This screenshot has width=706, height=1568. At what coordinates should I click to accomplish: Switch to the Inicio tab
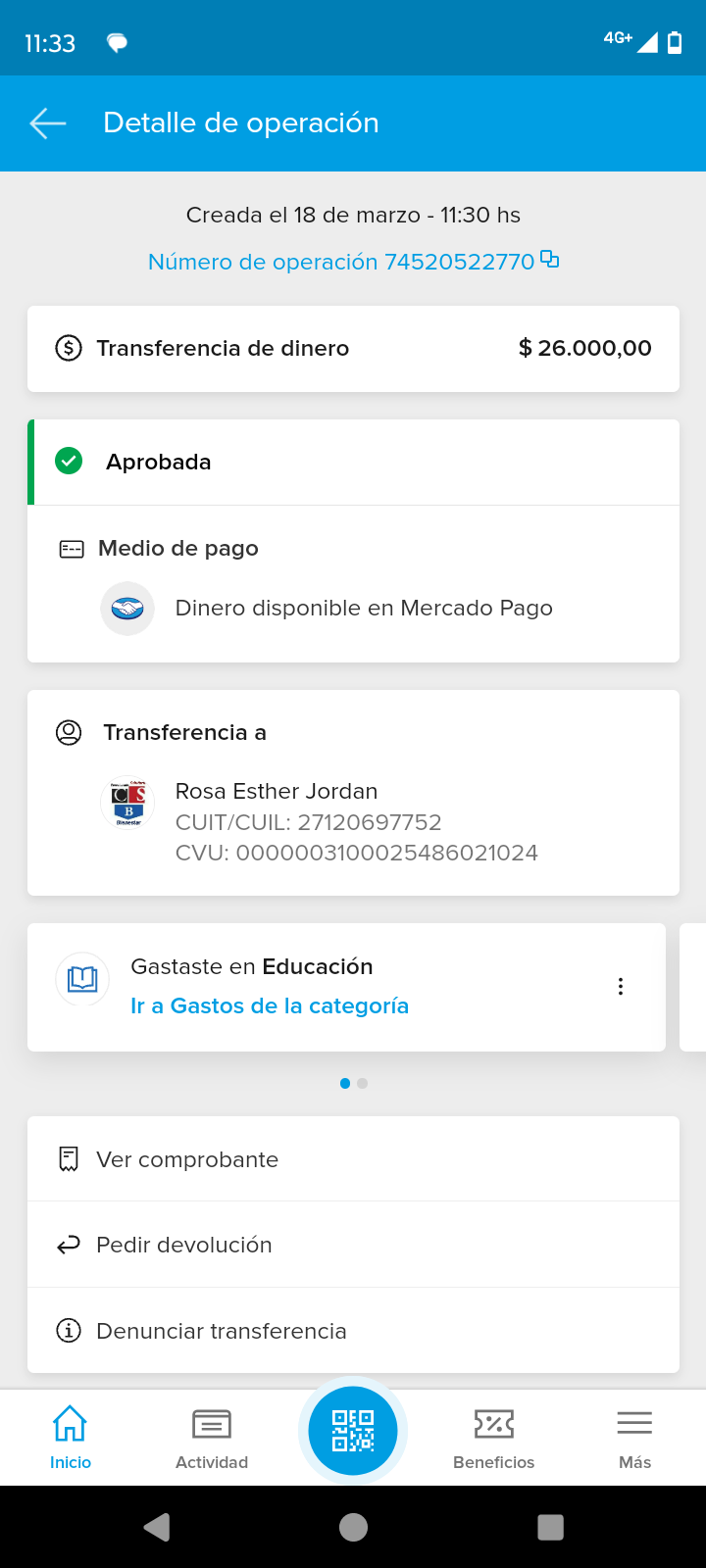(x=71, y=1437)
